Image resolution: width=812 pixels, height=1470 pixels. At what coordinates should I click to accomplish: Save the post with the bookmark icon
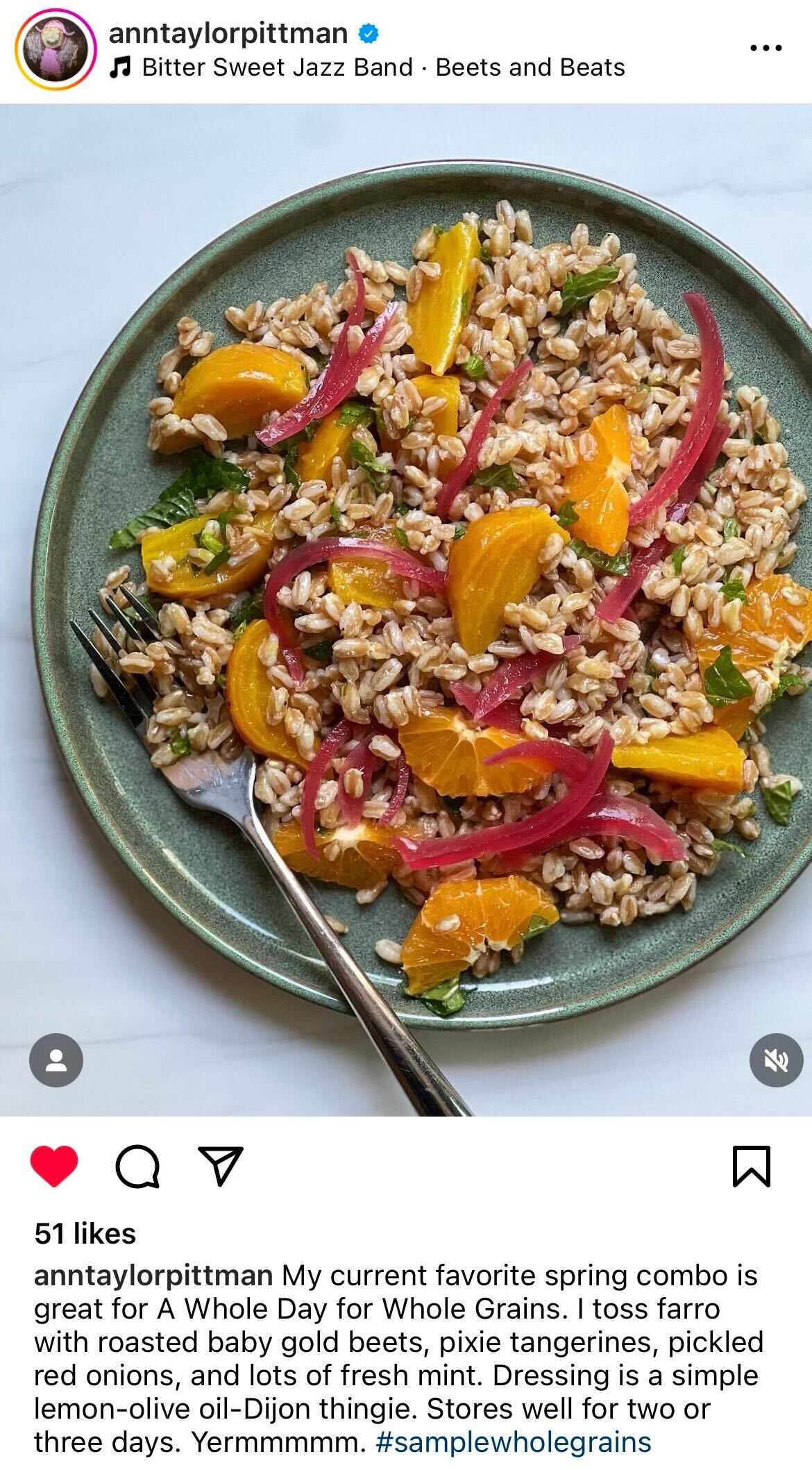(752, 1167)
